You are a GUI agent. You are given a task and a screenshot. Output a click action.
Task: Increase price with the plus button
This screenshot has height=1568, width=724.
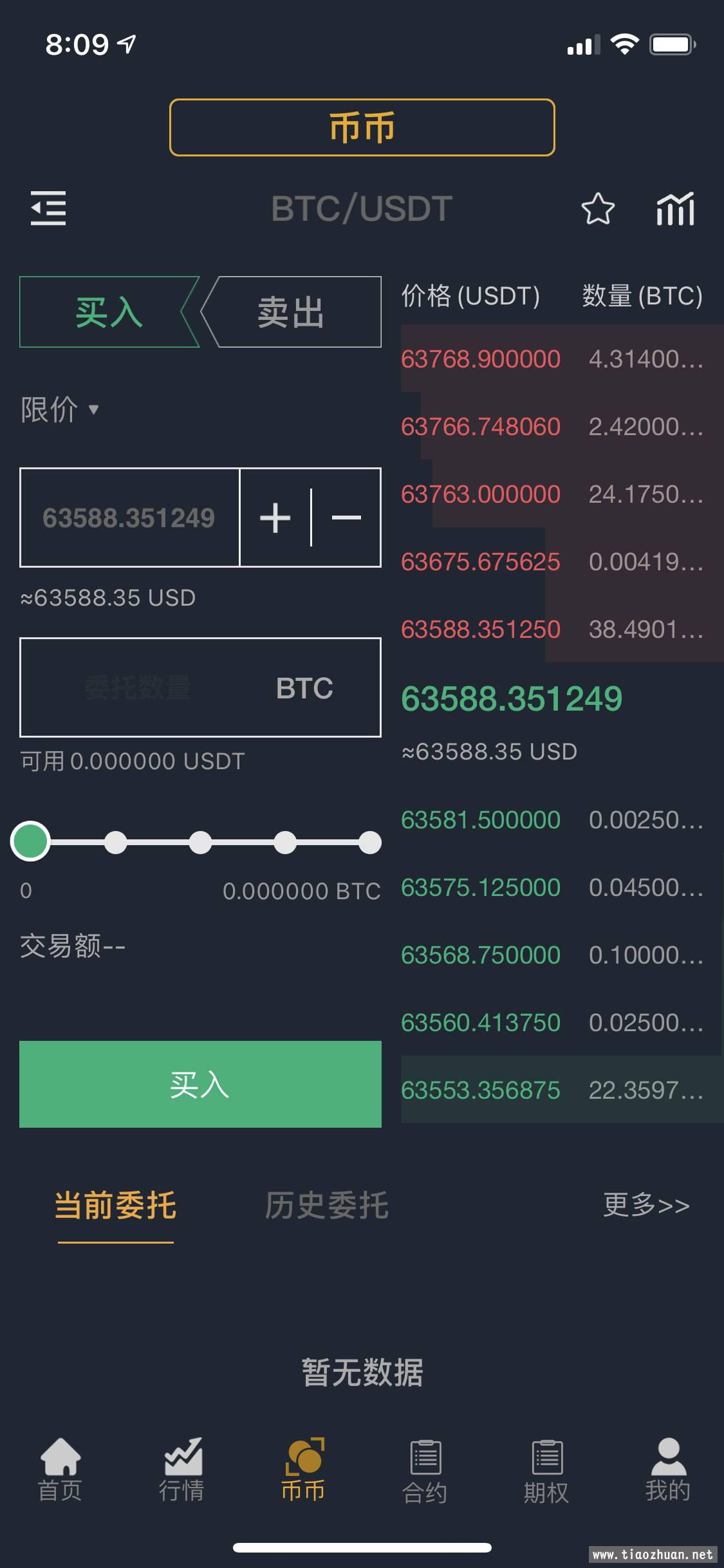[x=275, y=518]
